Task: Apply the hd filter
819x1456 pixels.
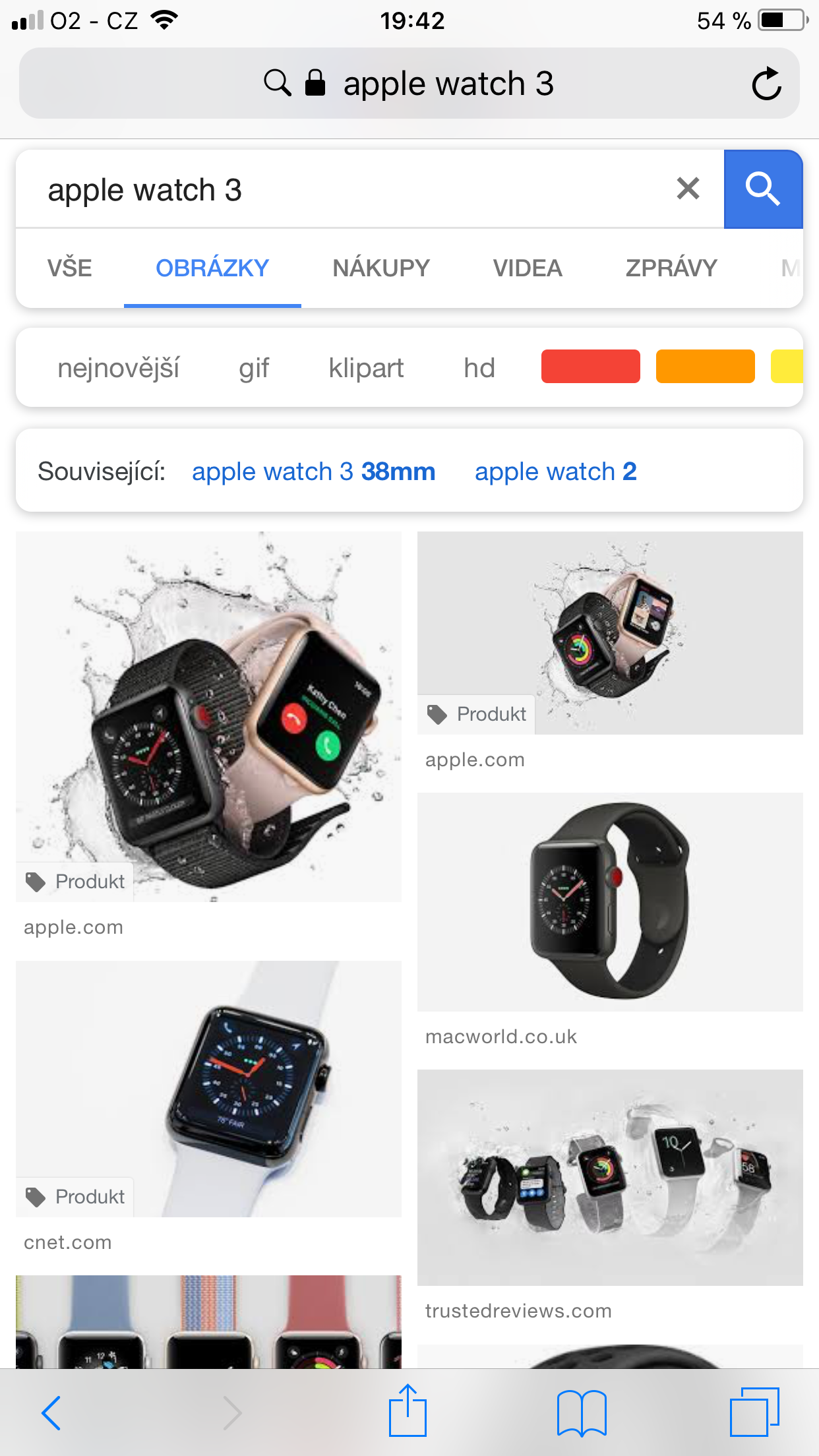Action: (x=479, y=368)
